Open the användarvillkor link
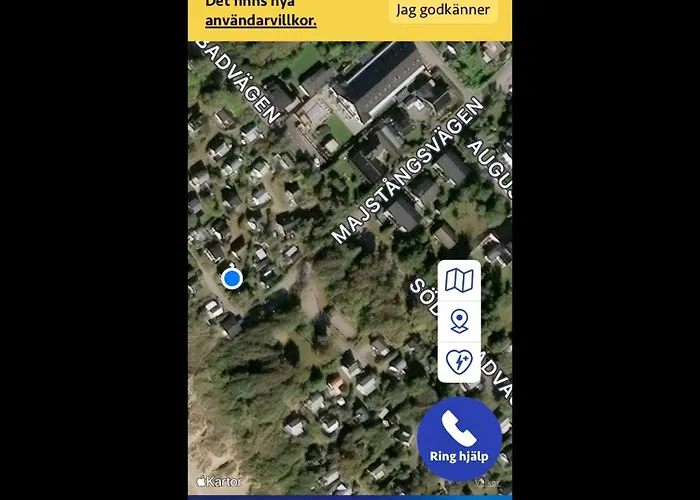The height and width of the screenshot is (500, 700). [x=261, y=21]
